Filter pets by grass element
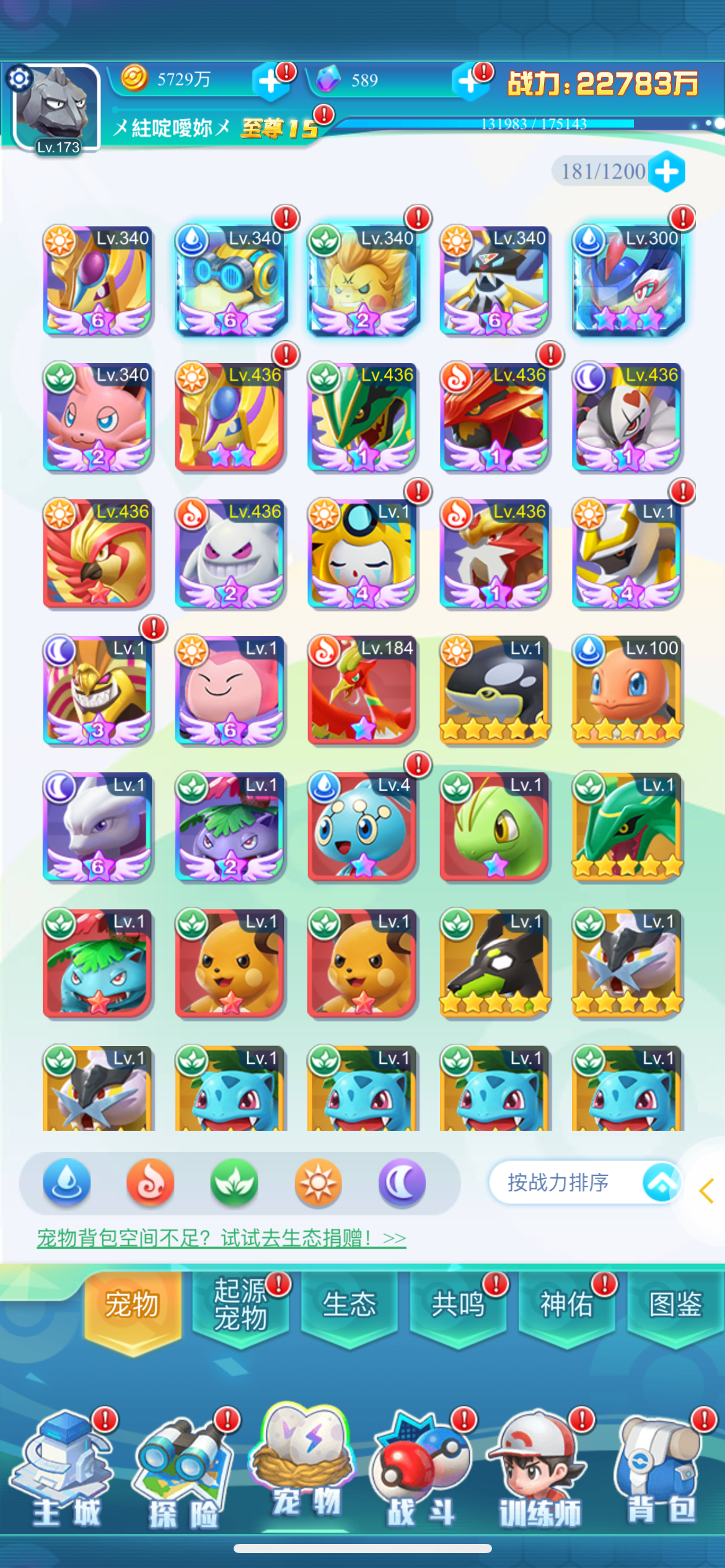This screenshot has height=1568, width=725. (x=234, y=1182)
